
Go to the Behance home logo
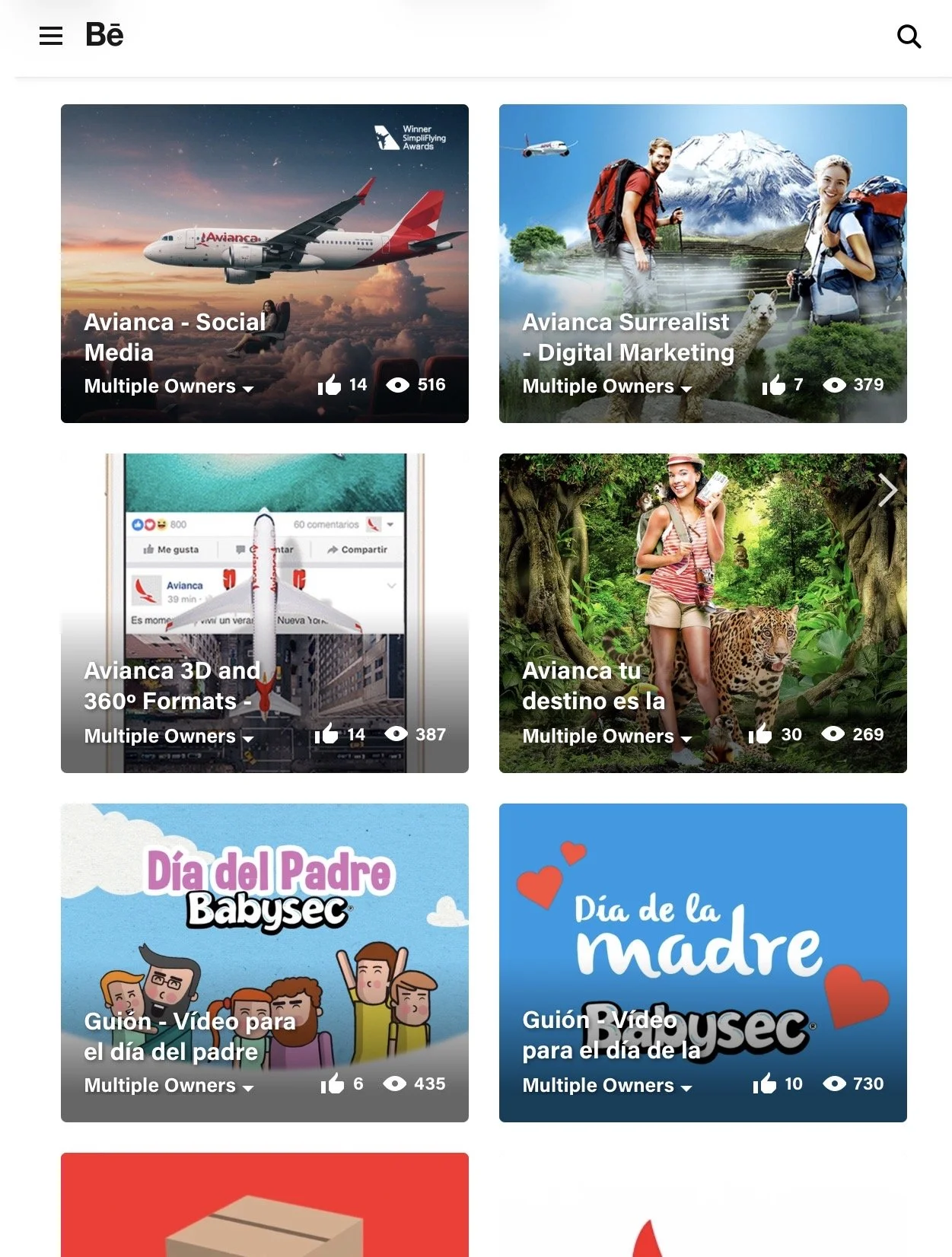(104, 35)
